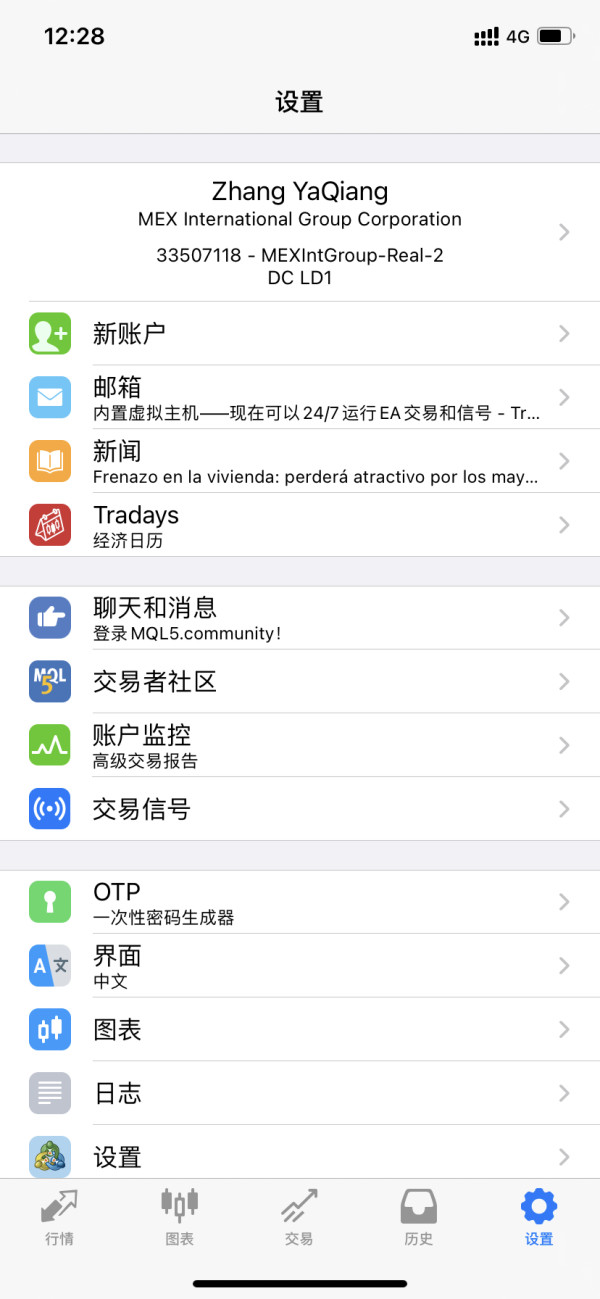Open the 新闻 news row
Image resolution: width=600 pixels, height=1299 pixels.
click(x=300, y=461)
